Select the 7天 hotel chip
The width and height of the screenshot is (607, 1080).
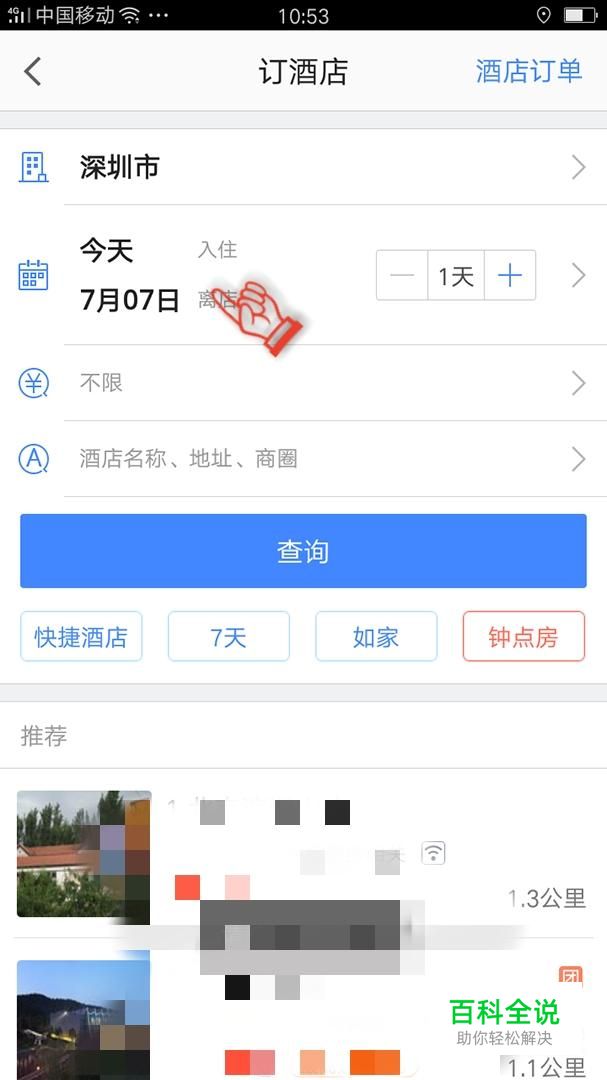[228, 637]
